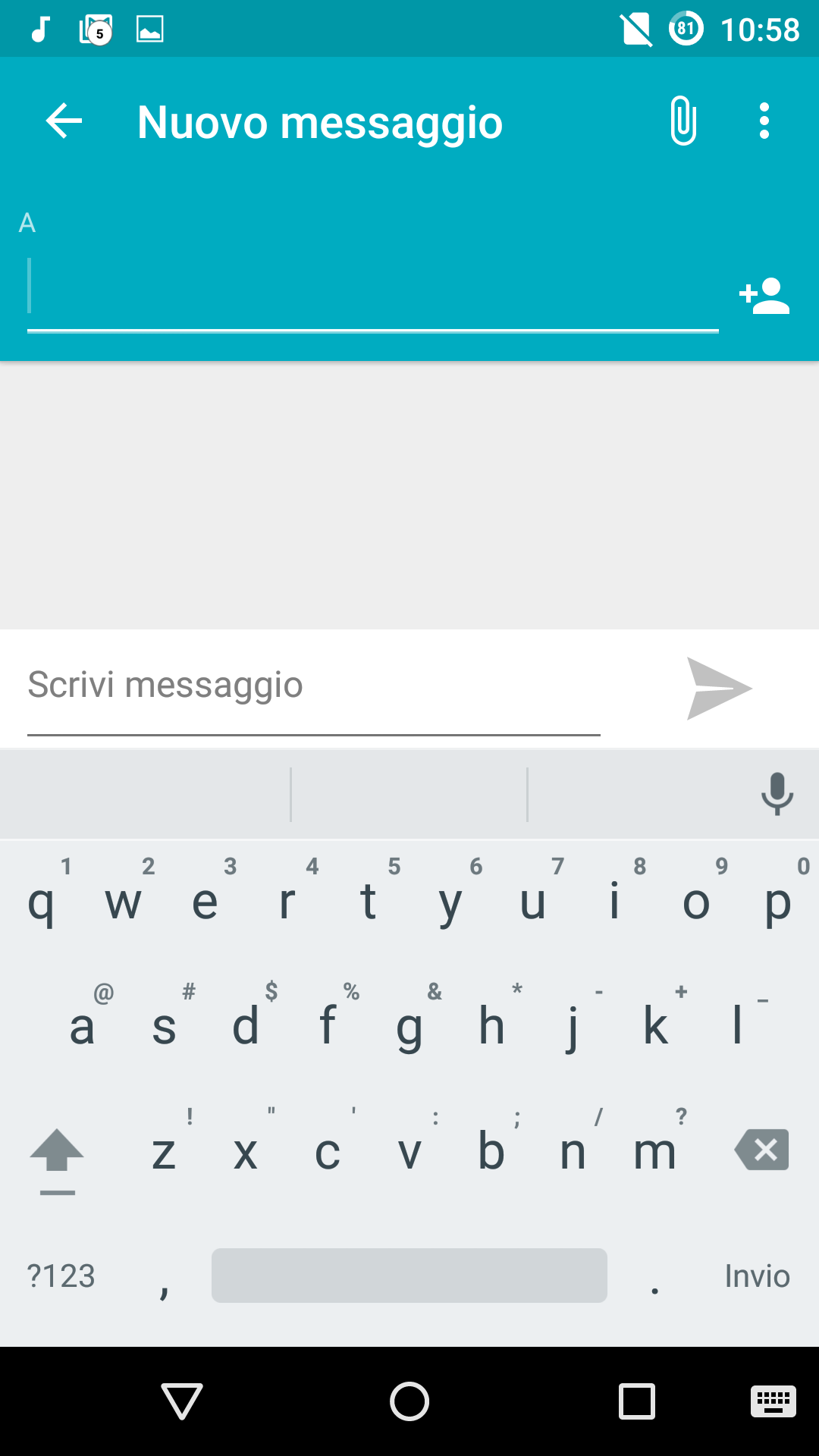Attach a file with the paperclip icon
The image size is (819, 1456).
coord(683,121)
